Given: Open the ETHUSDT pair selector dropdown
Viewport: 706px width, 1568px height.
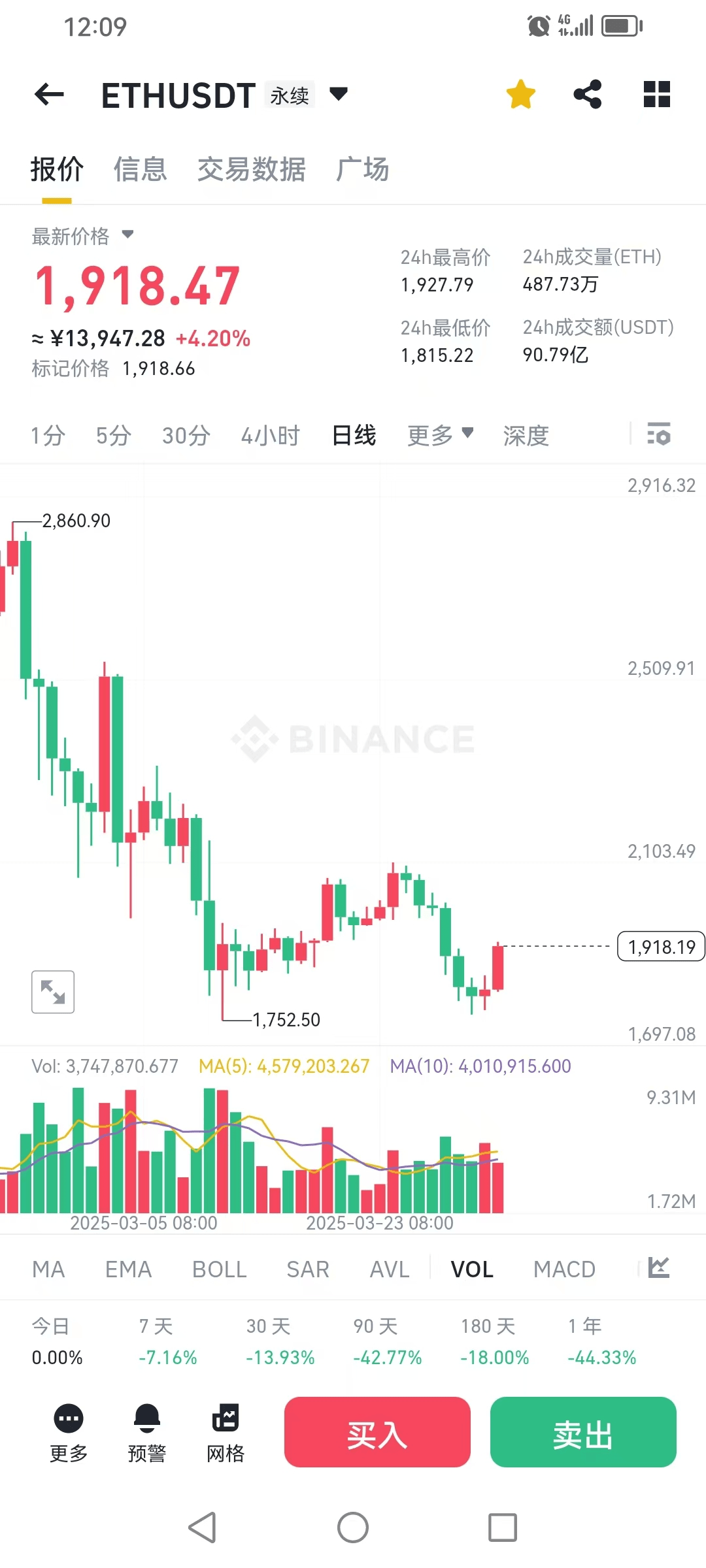Looking at the screenshot, I should coord(339,94).
